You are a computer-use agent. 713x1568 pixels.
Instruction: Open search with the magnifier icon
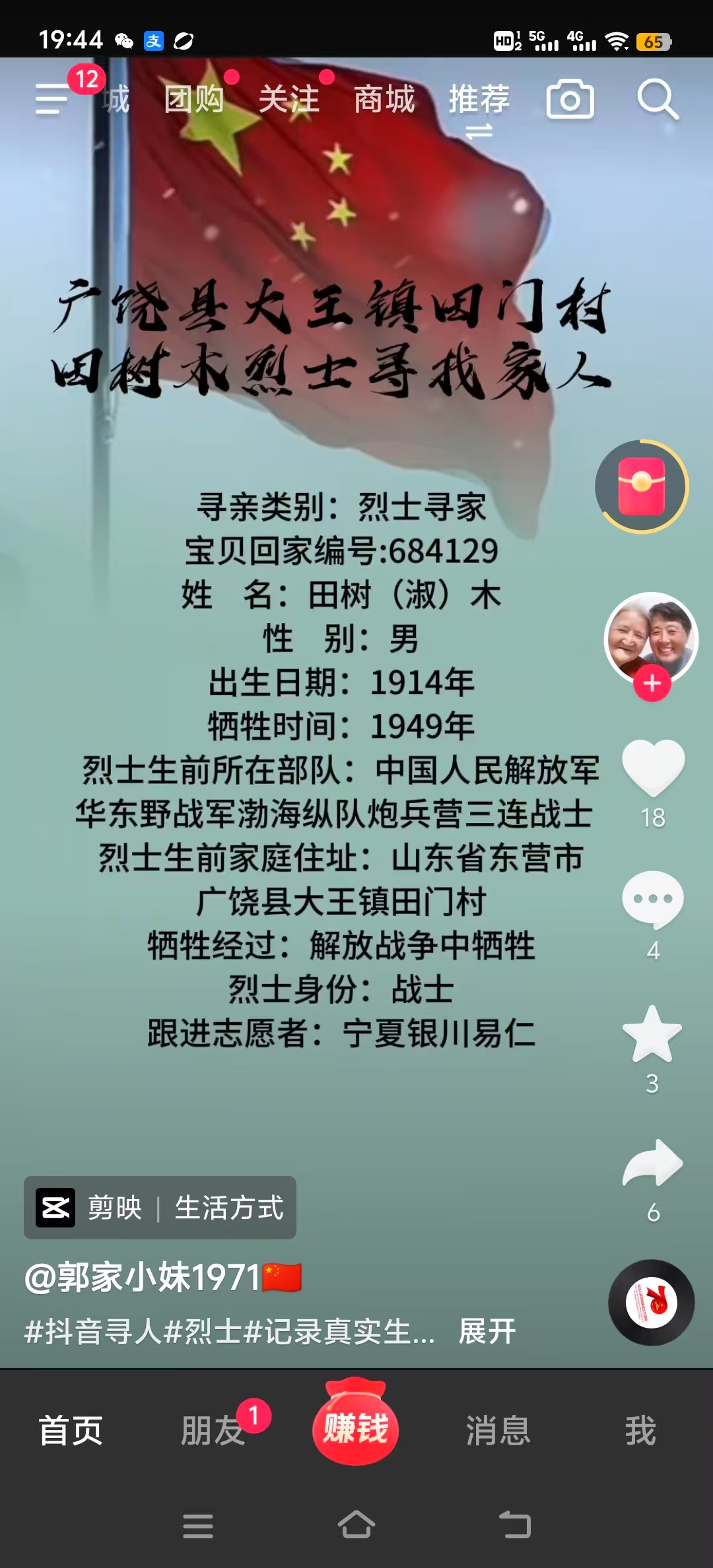658,100
